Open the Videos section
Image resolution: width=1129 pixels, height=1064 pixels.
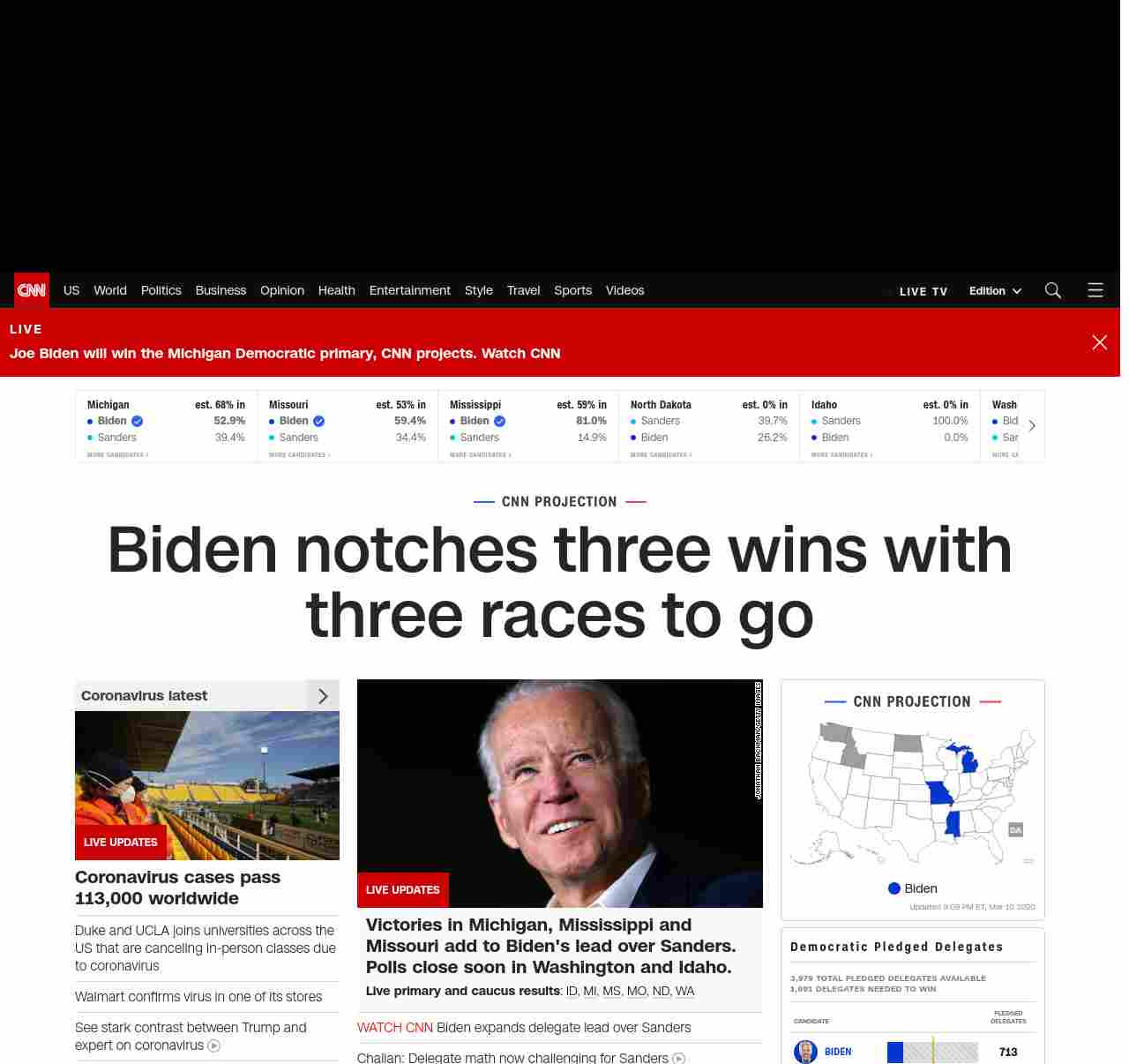(x=624, y=290)
